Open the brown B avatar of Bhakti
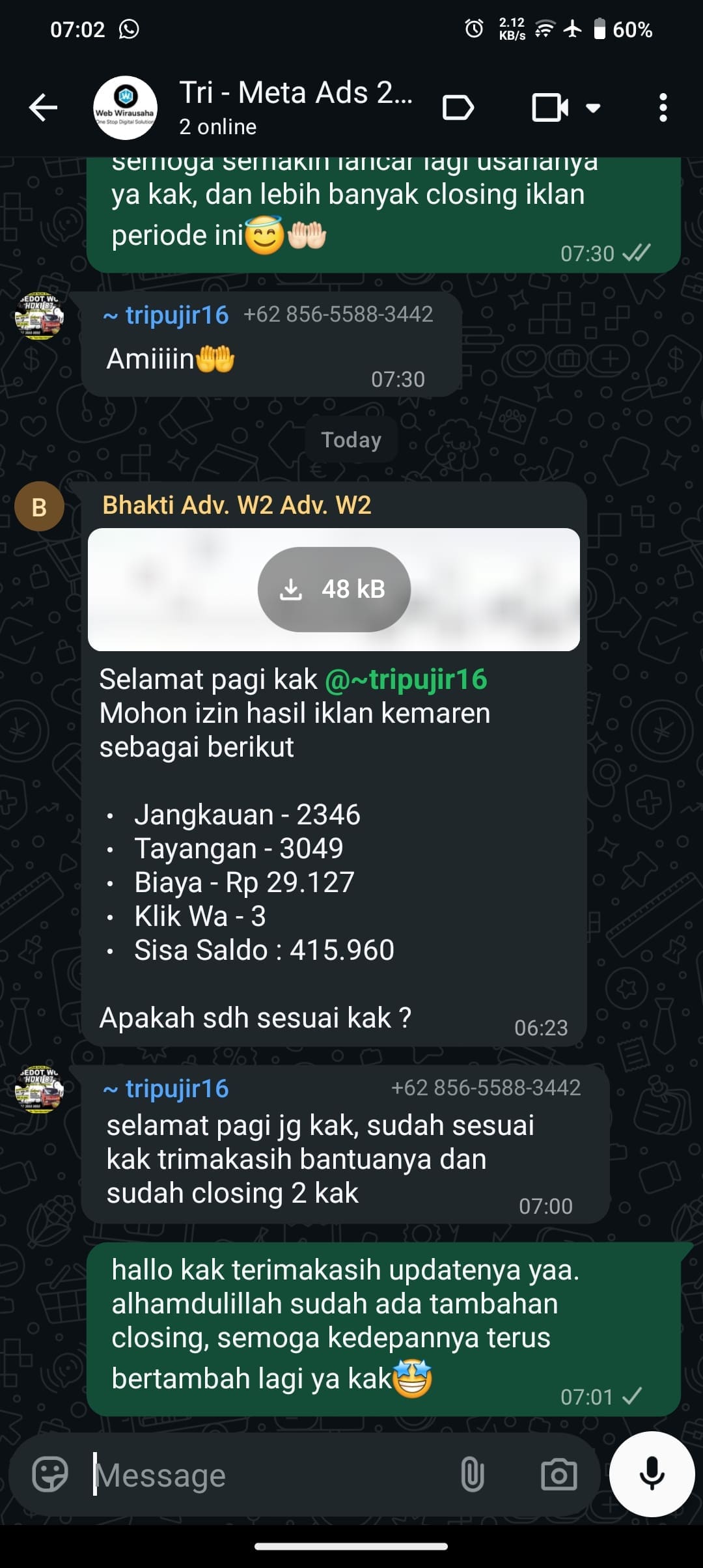703x1568 pixels. tap(39, 506)
